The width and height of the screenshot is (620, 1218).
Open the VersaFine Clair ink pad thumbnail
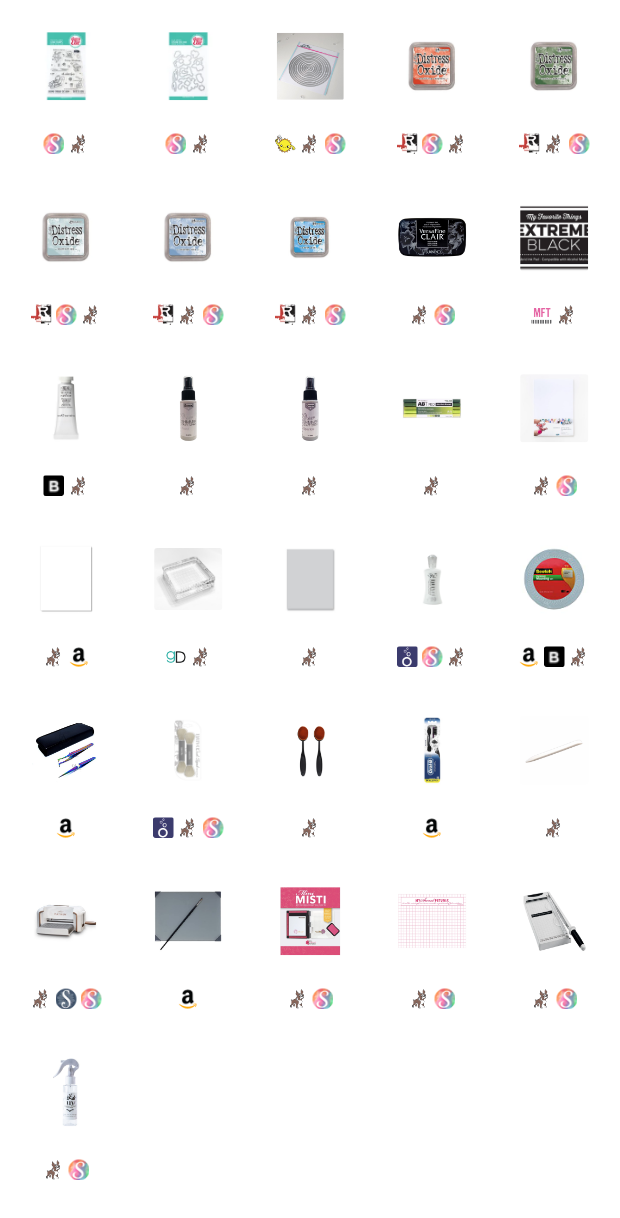(431, 237)
